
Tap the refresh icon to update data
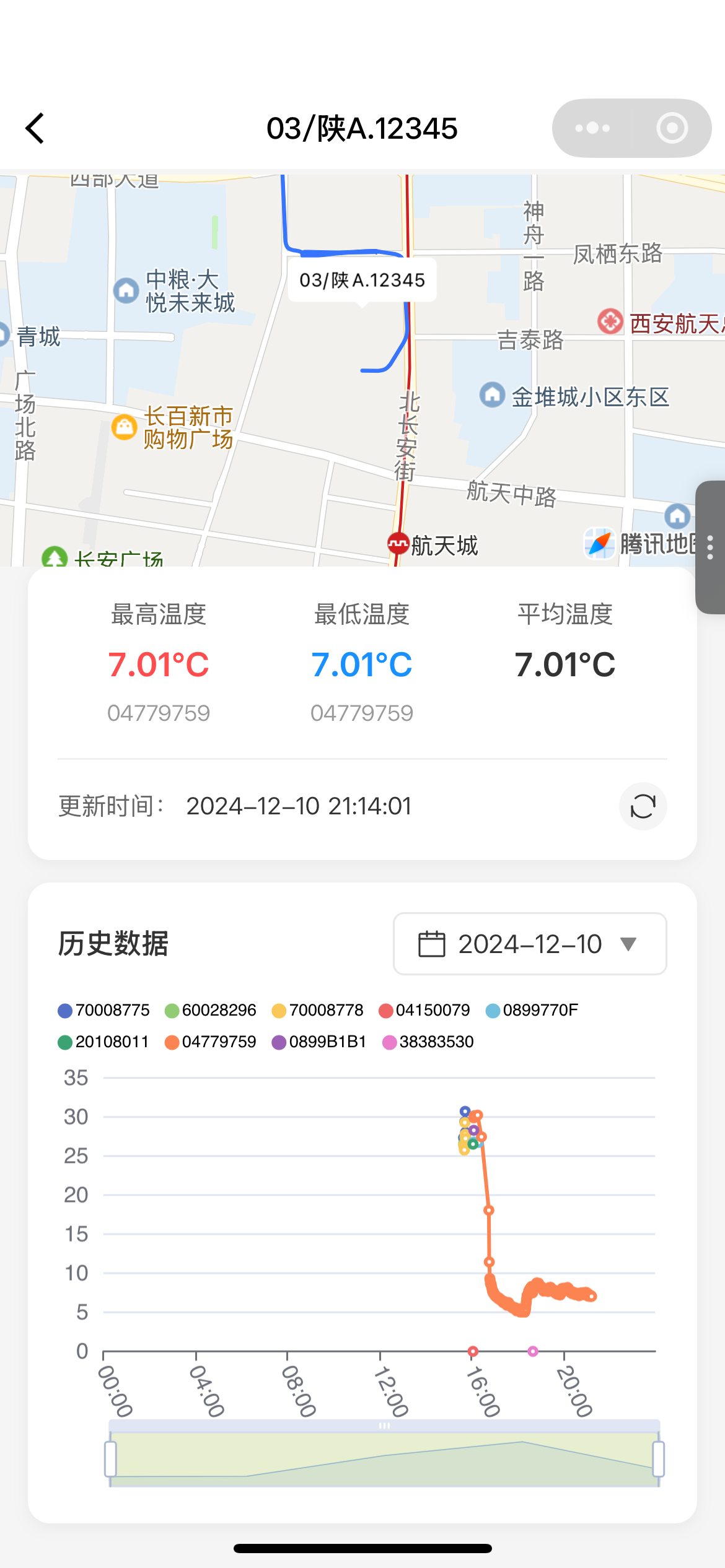[643, 806]
